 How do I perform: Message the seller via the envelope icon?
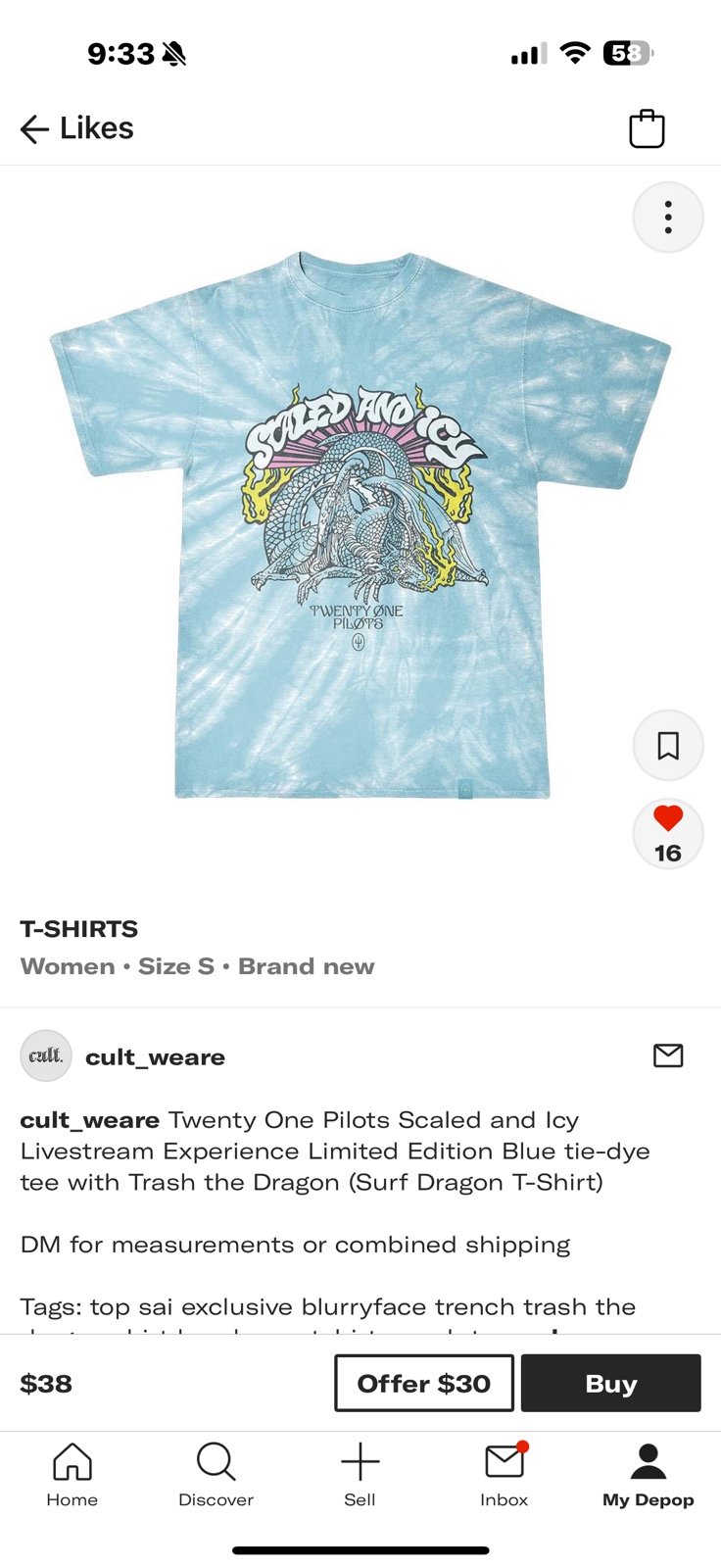(668, 1055)
